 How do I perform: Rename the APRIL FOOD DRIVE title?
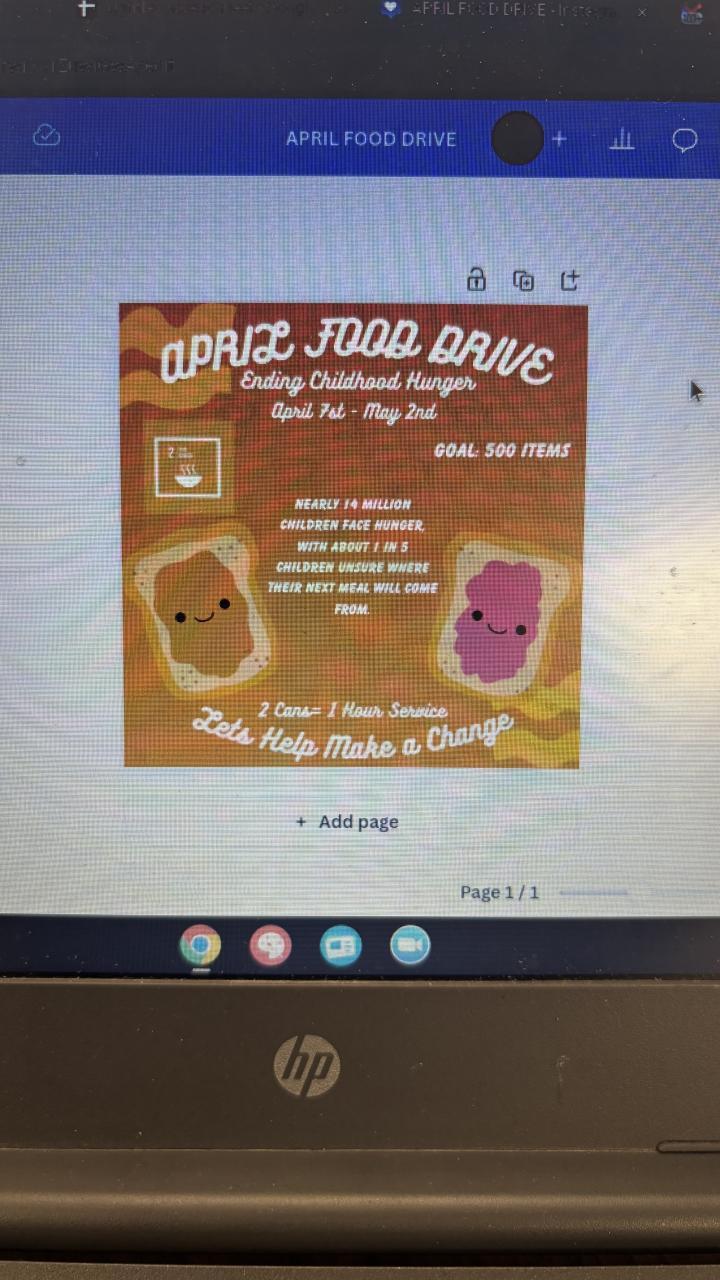tap(371, 139)
